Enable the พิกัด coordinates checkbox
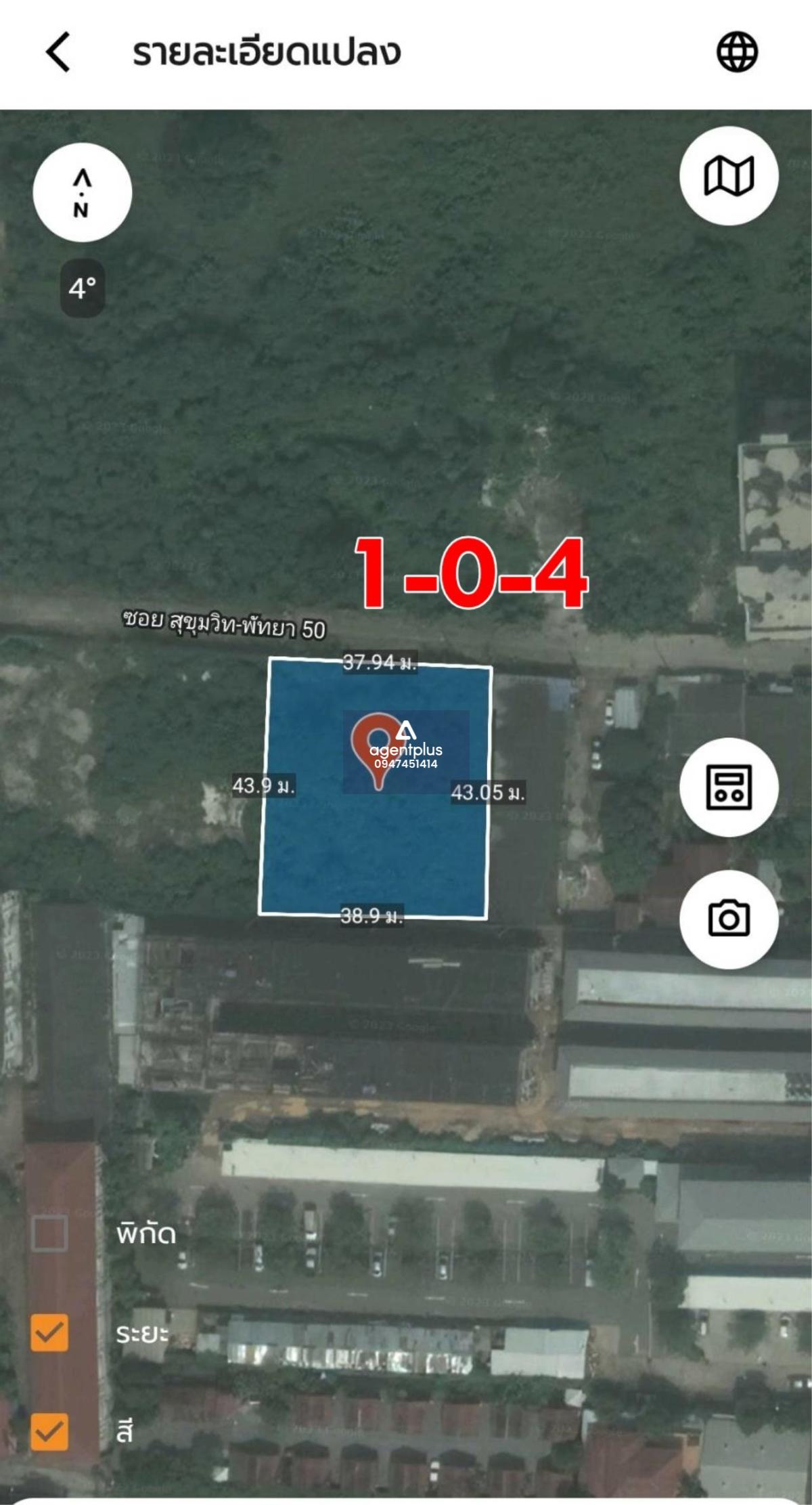 pos(49,1233)
